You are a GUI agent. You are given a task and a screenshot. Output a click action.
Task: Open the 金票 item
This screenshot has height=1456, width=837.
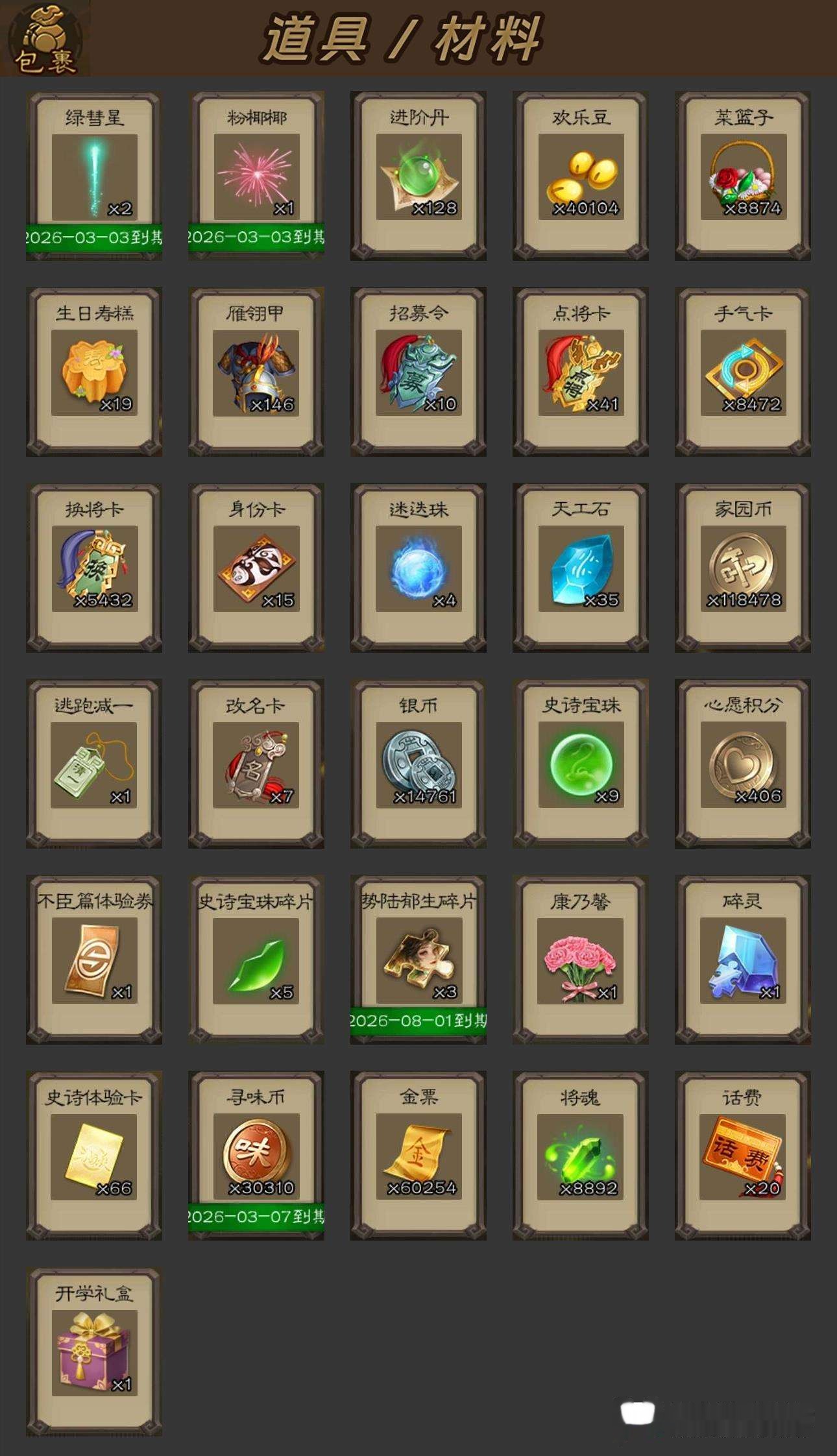tap(418, 1156)
